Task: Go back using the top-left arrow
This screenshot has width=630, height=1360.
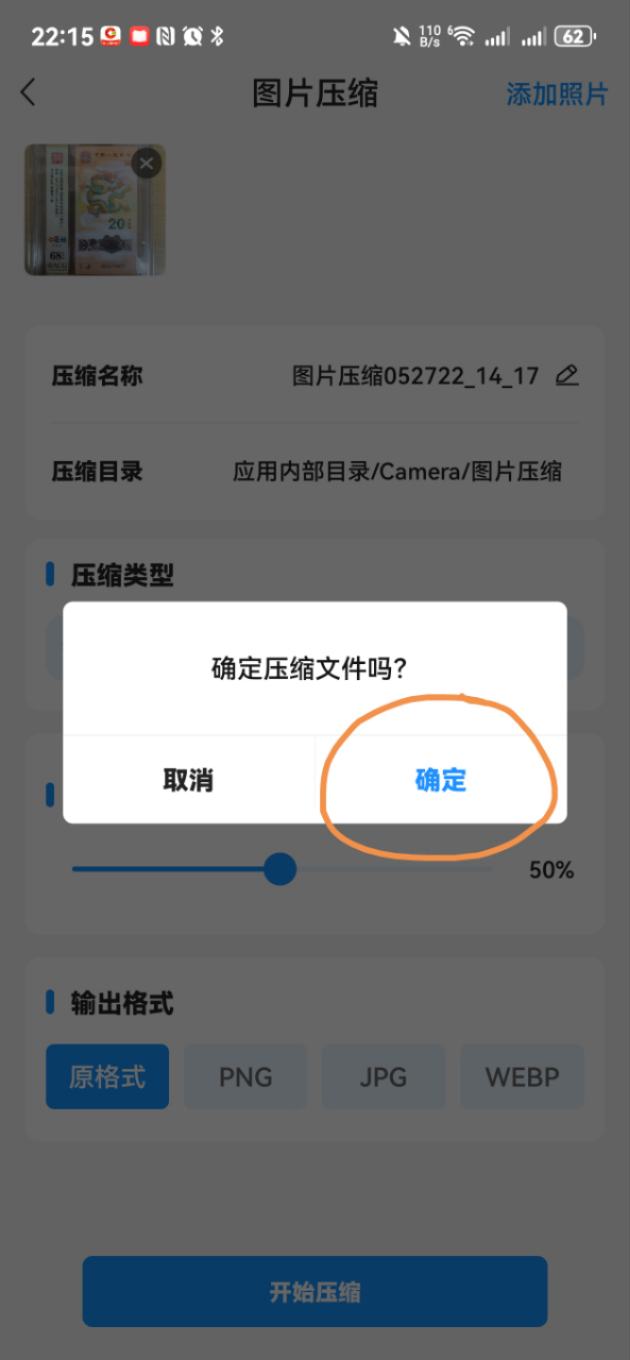Action: [28, 93]
